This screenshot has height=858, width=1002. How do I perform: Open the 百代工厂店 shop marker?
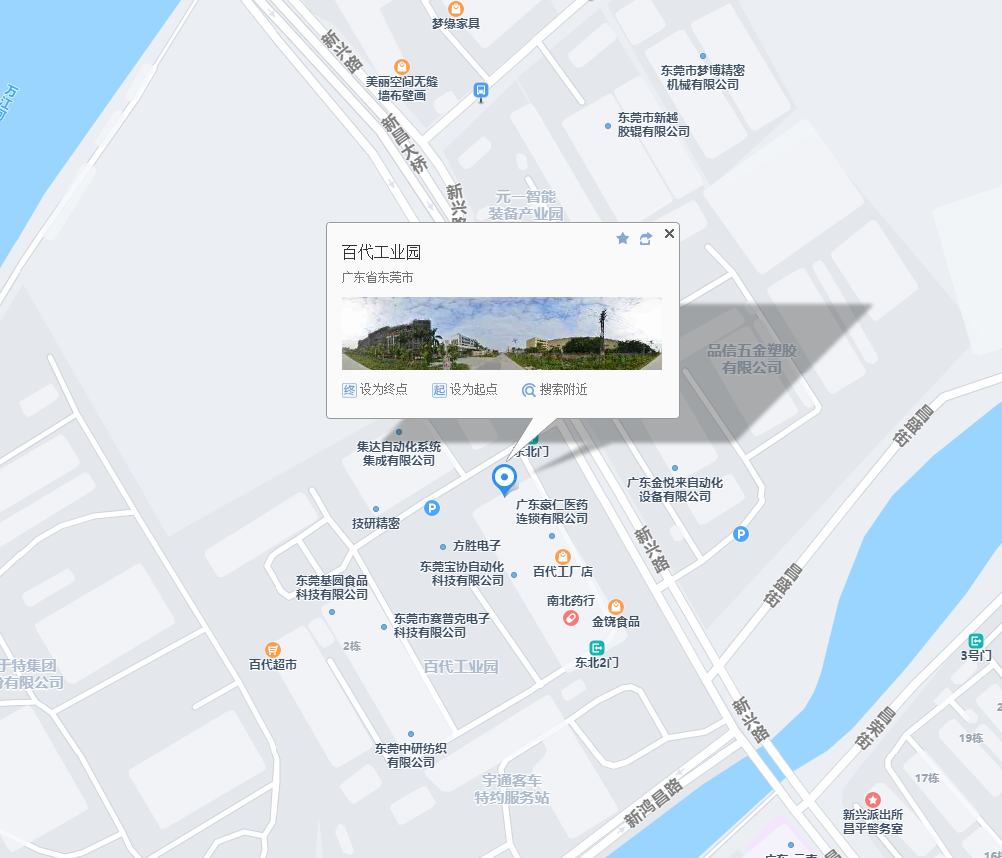(563, 557)
